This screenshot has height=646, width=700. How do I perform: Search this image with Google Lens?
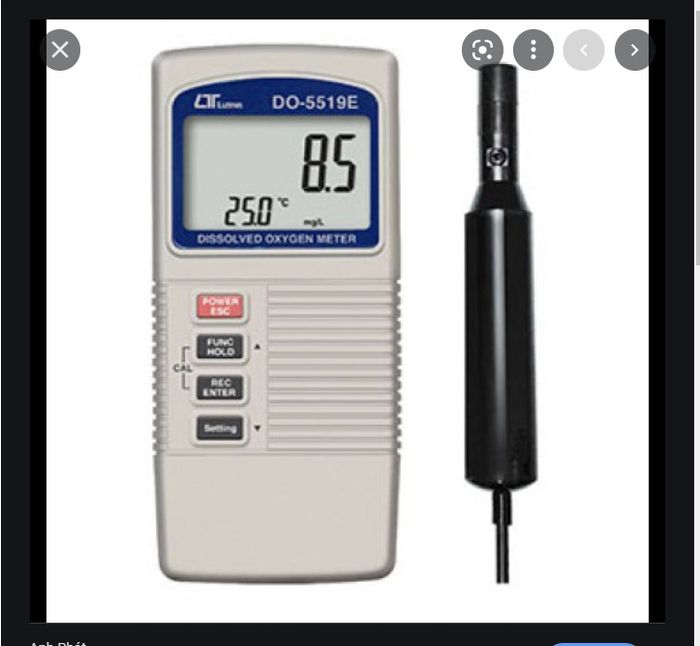click(482, 50)
